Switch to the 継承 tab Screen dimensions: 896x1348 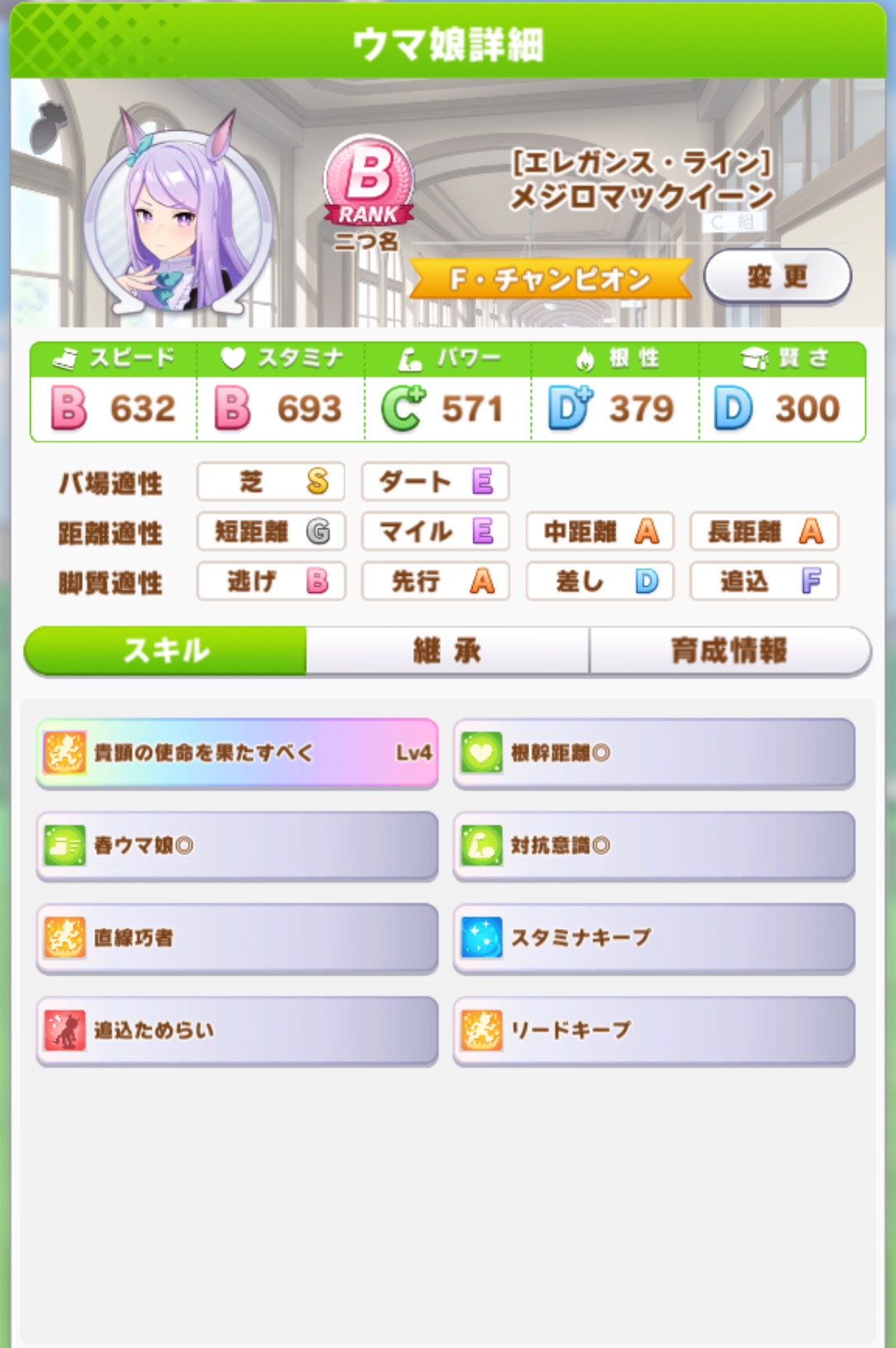click(447, 650)
